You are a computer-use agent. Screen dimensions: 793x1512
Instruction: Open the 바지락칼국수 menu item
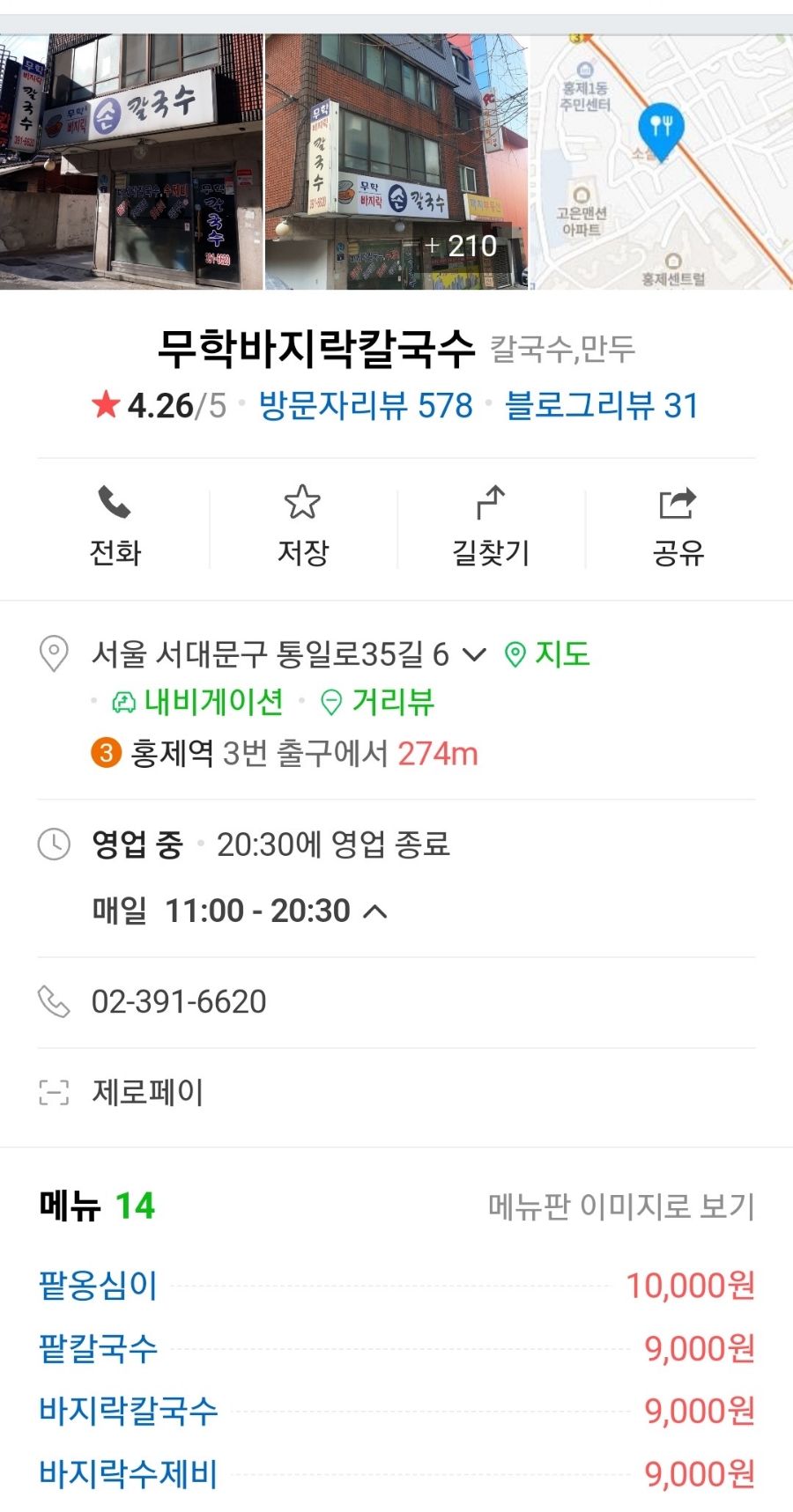(128, 1411)
